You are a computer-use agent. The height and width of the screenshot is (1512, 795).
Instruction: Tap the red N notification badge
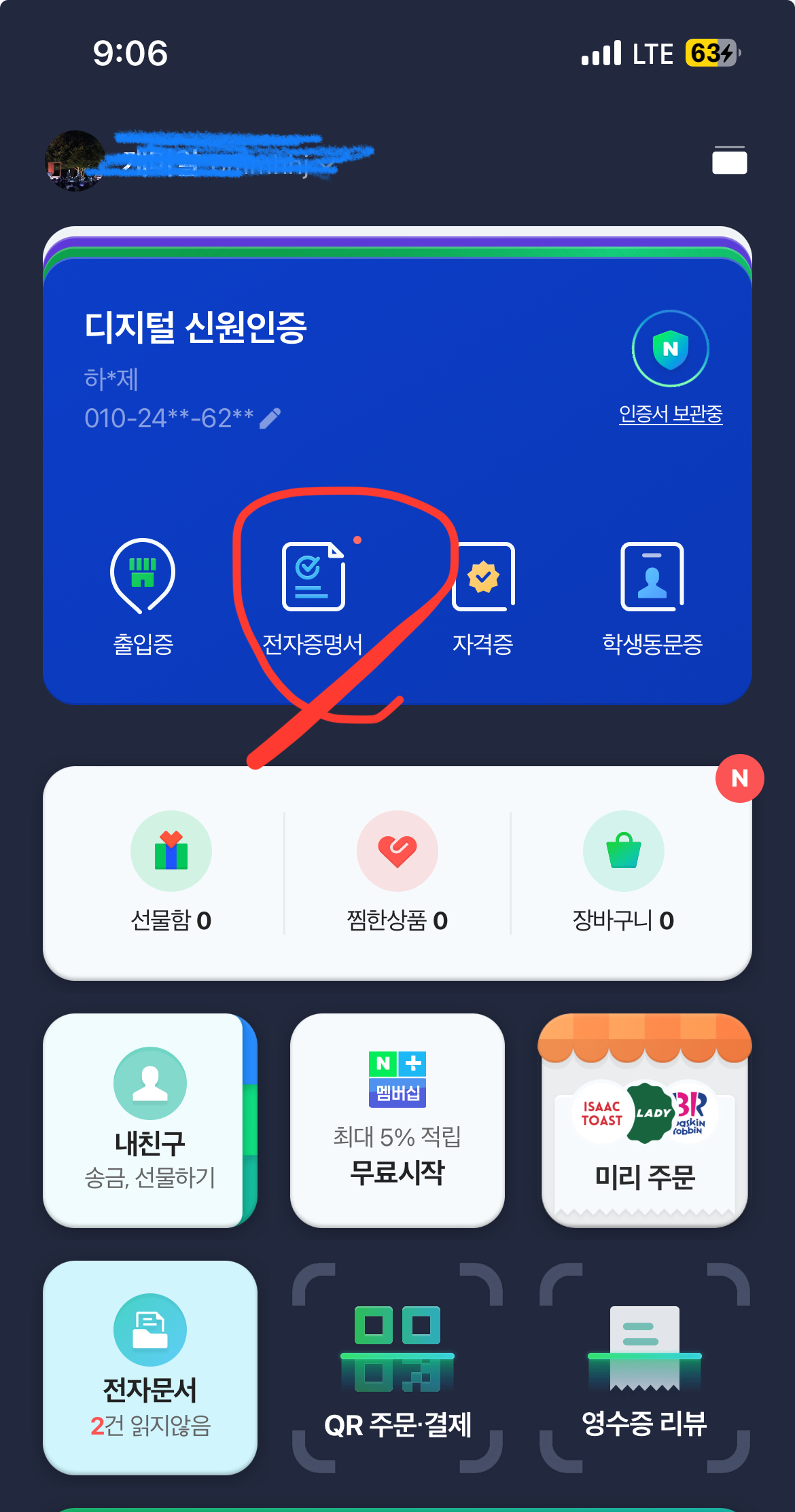[x=739, y=780]
